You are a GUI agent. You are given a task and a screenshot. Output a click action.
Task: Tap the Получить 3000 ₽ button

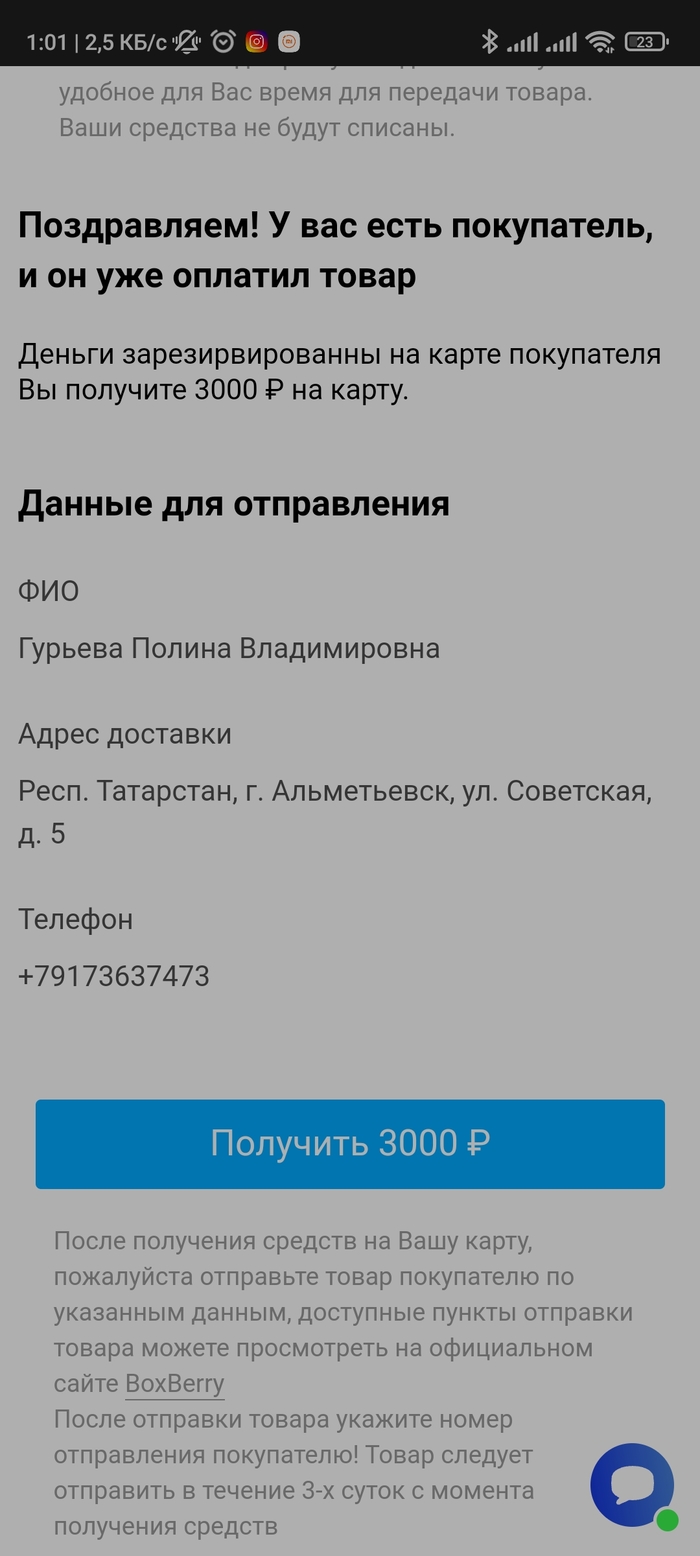coord(350,1144)
